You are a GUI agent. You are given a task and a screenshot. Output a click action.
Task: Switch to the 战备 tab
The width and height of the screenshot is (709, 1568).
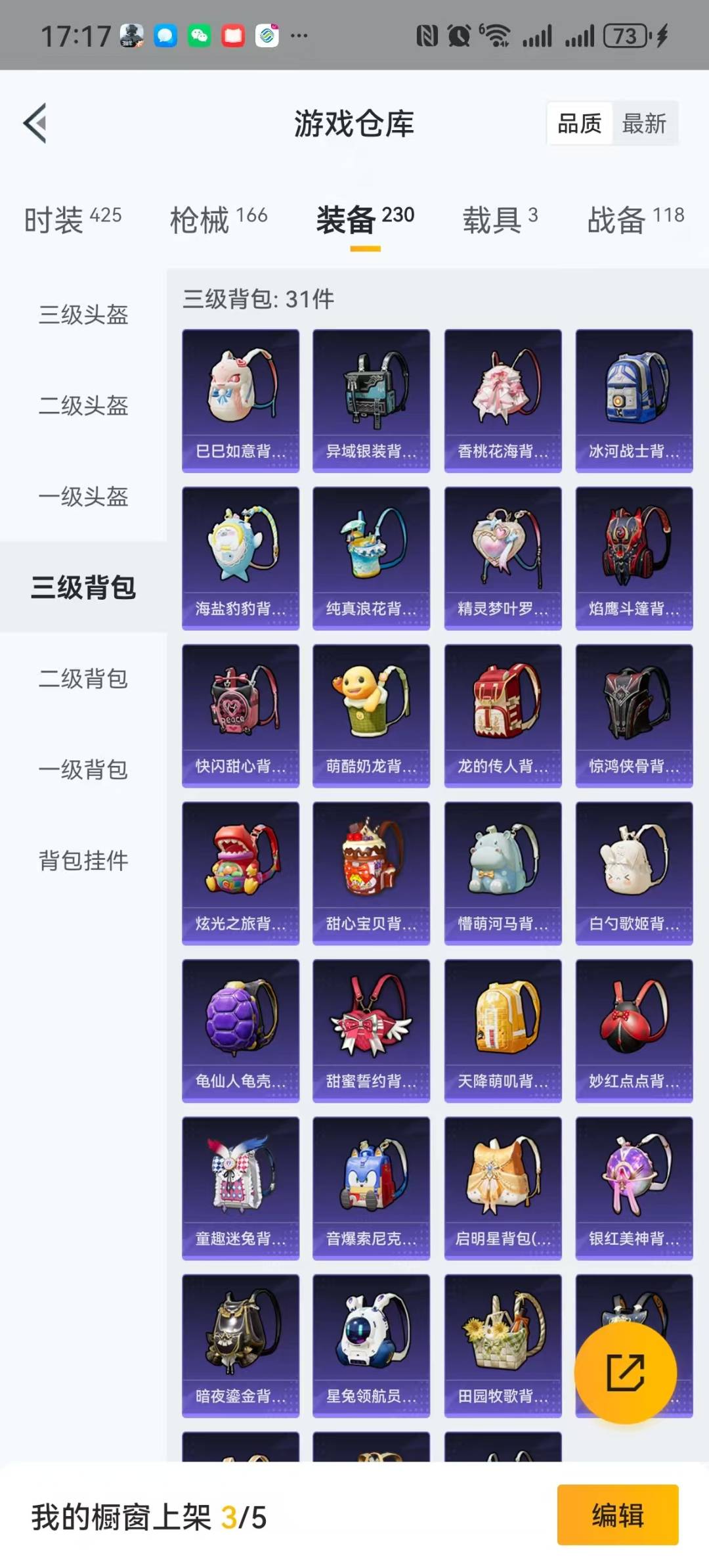click(x=635, y=219)
